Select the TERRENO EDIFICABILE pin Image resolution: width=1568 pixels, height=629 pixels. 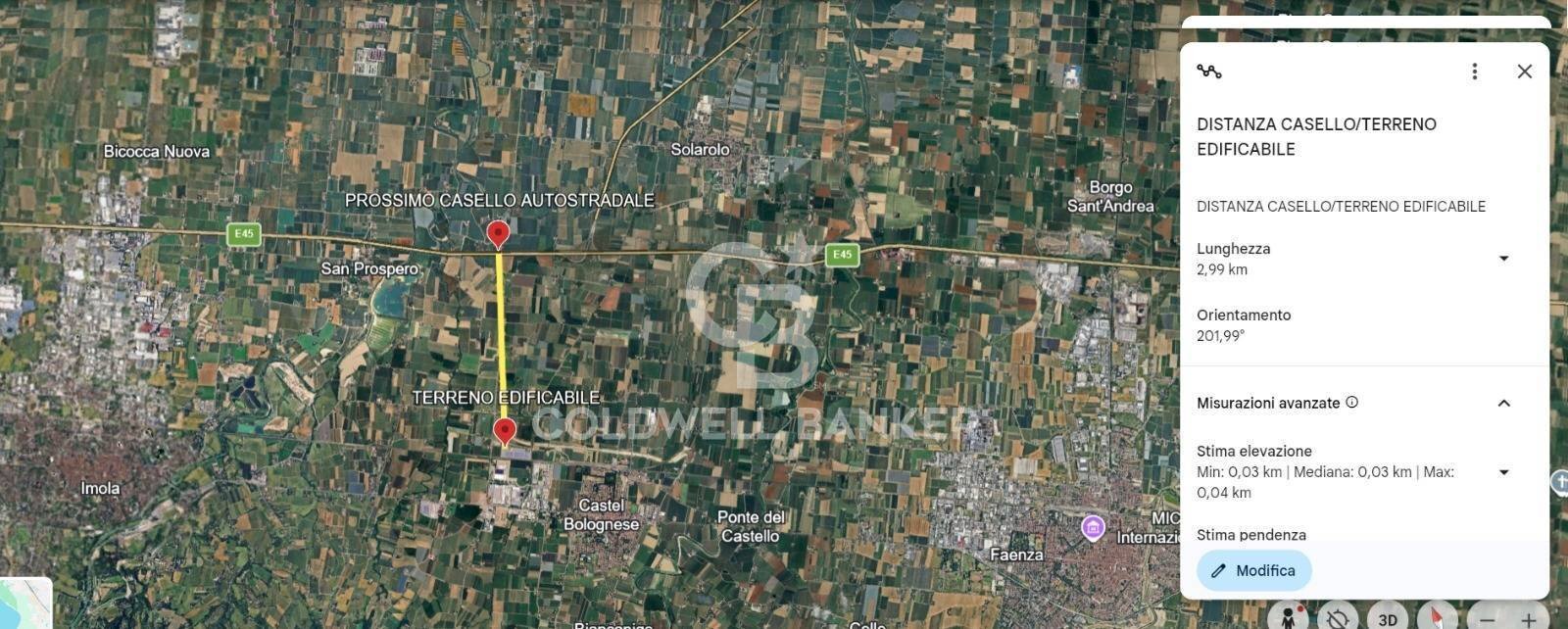click(505, 431)
